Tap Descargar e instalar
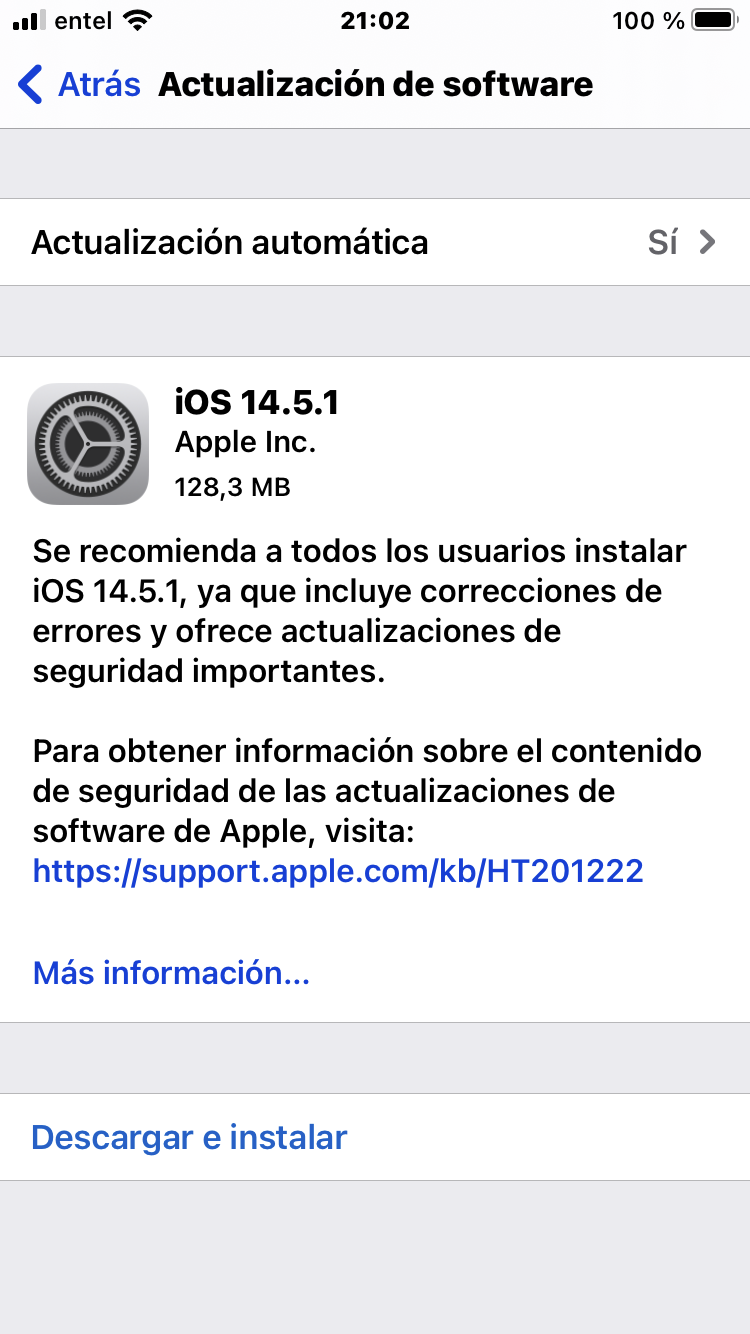The image size is (750, 1334). 189,1137
